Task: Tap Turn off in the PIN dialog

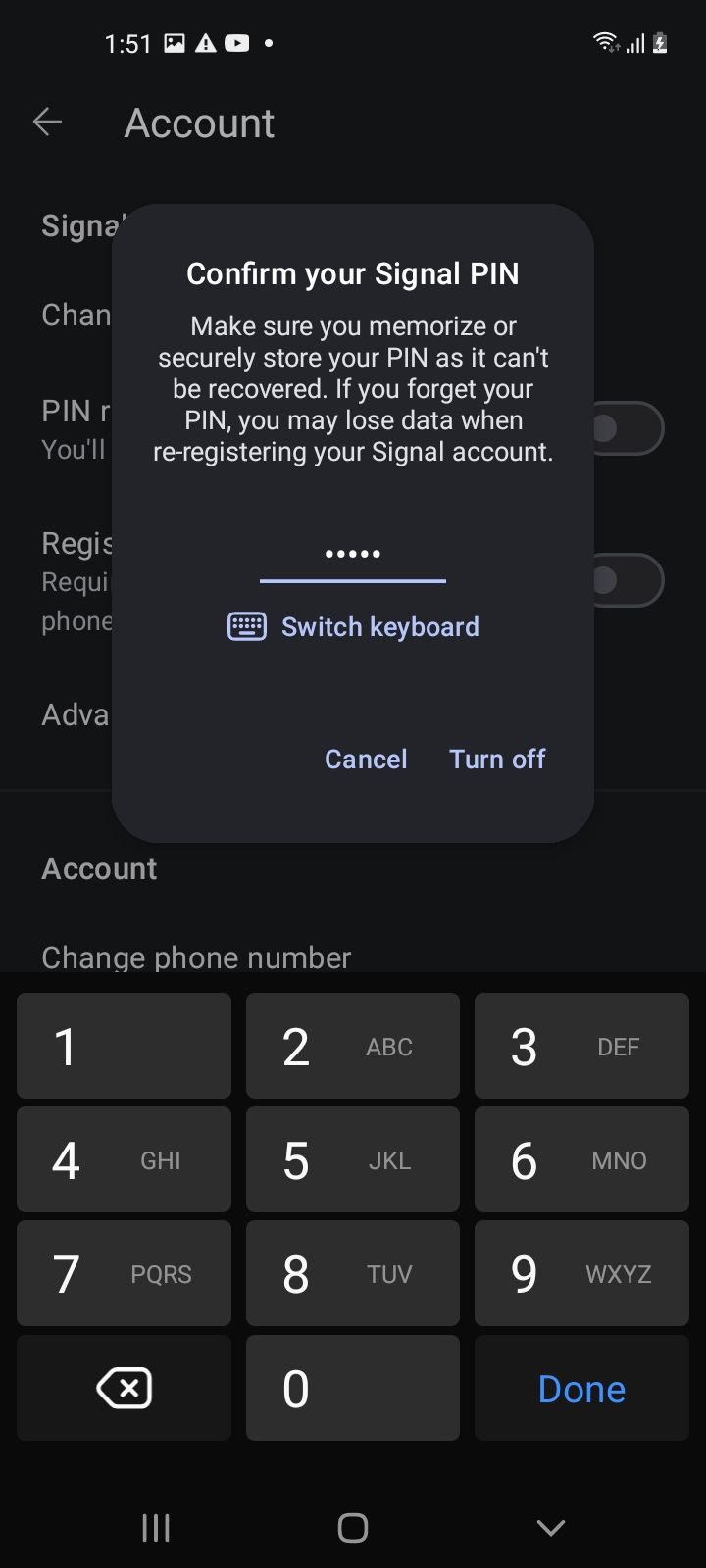Action: tap(497, 759)
